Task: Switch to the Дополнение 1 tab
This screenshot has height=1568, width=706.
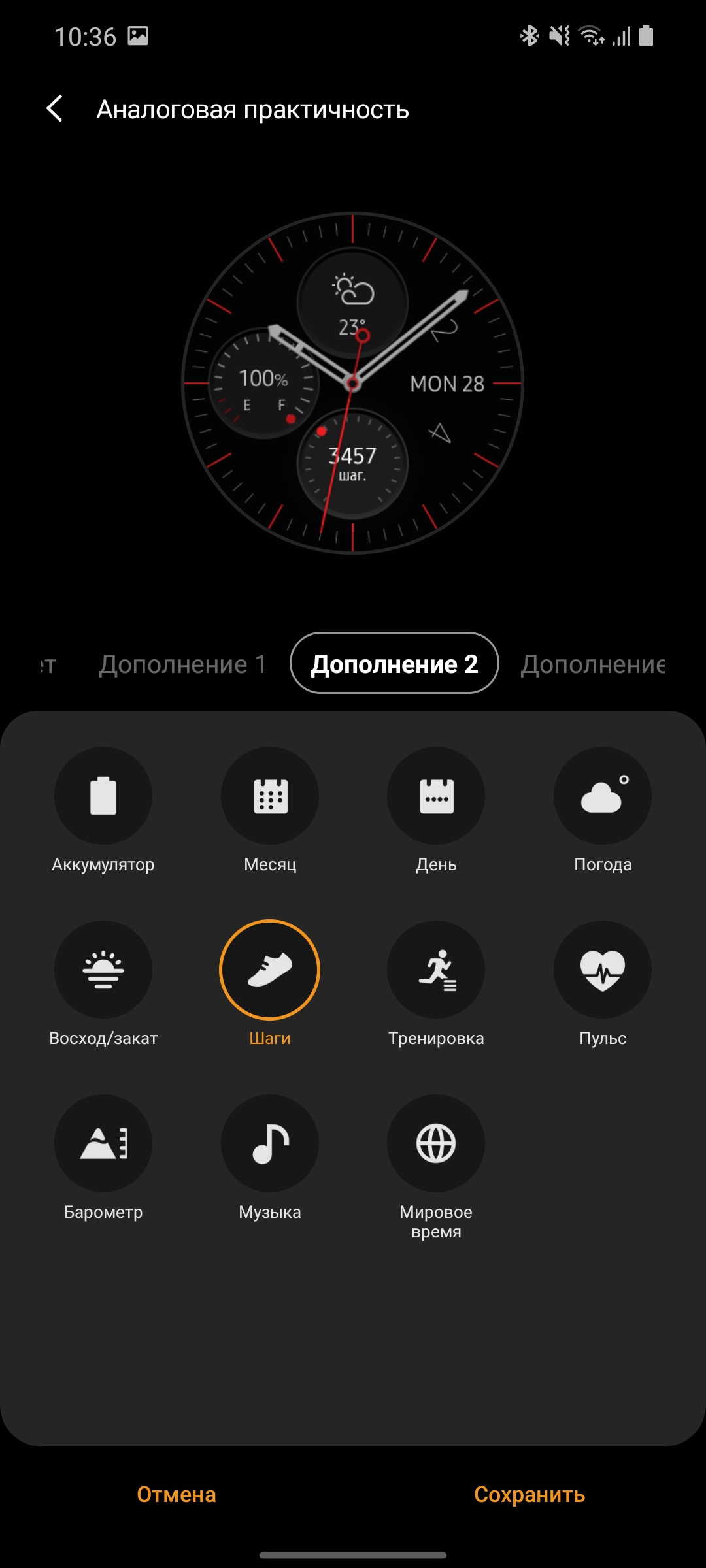Action: (x=182, y=664)
